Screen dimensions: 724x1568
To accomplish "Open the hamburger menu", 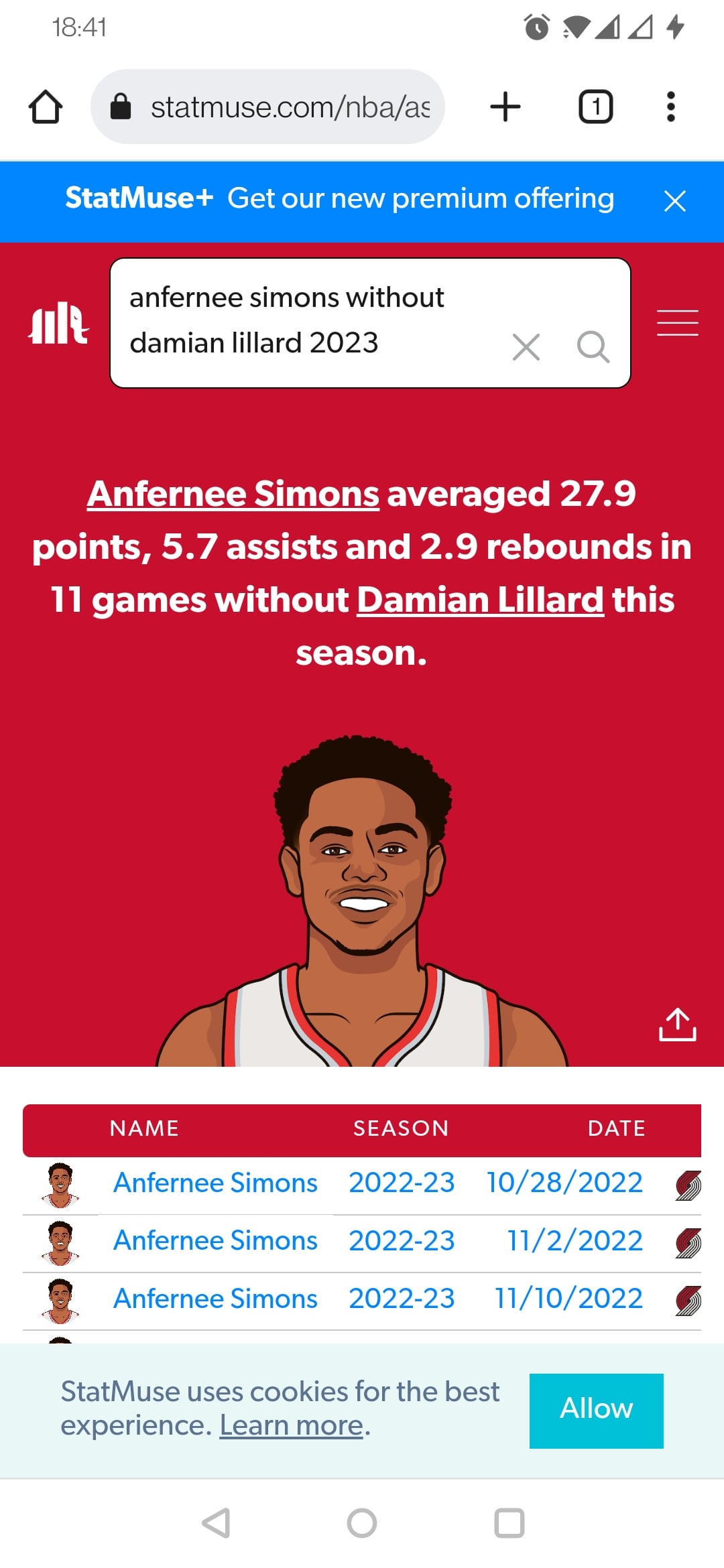I will [677, 323].
